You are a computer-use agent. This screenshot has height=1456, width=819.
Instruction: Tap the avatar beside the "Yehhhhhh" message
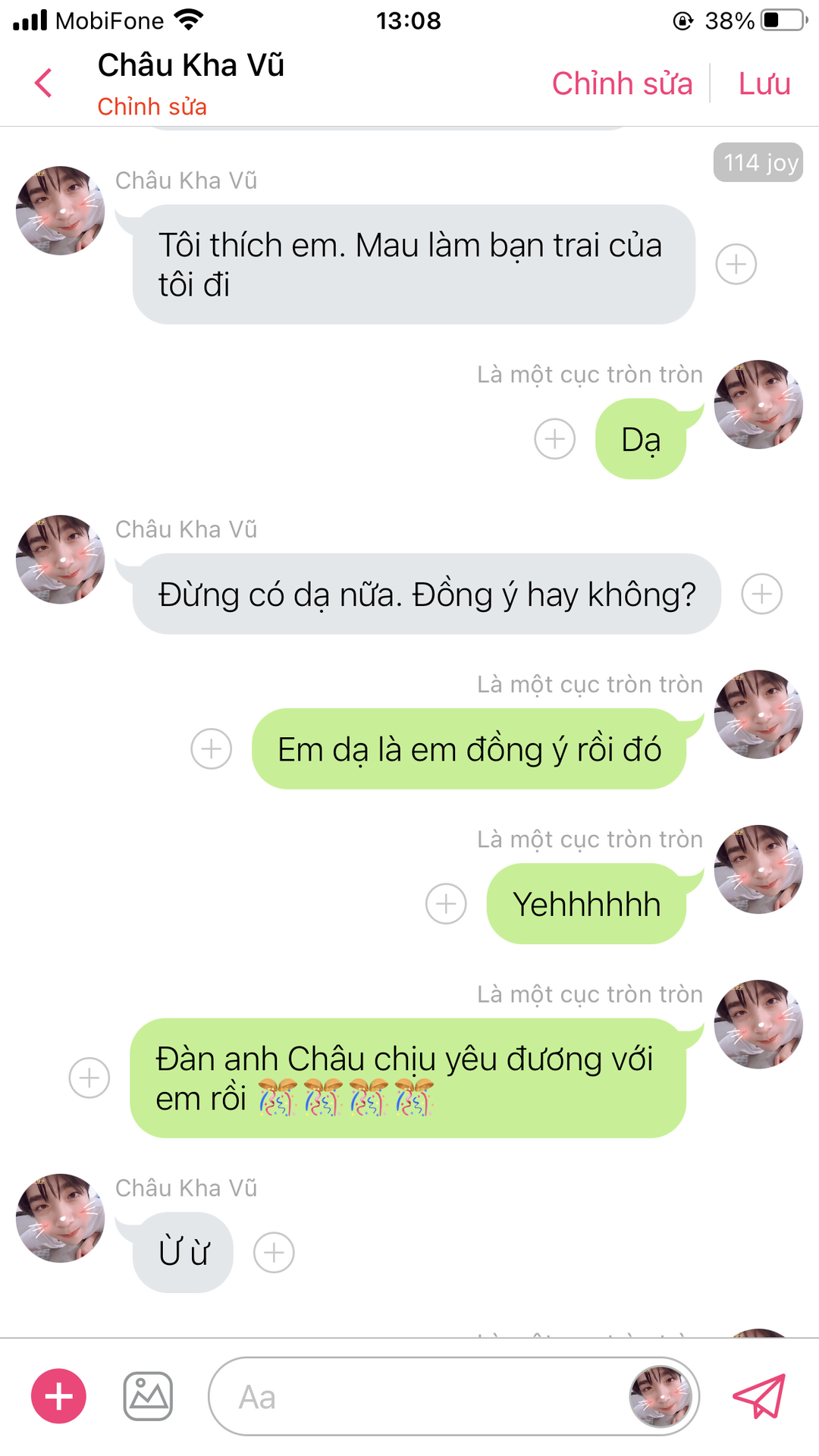(x=758, y=869)
